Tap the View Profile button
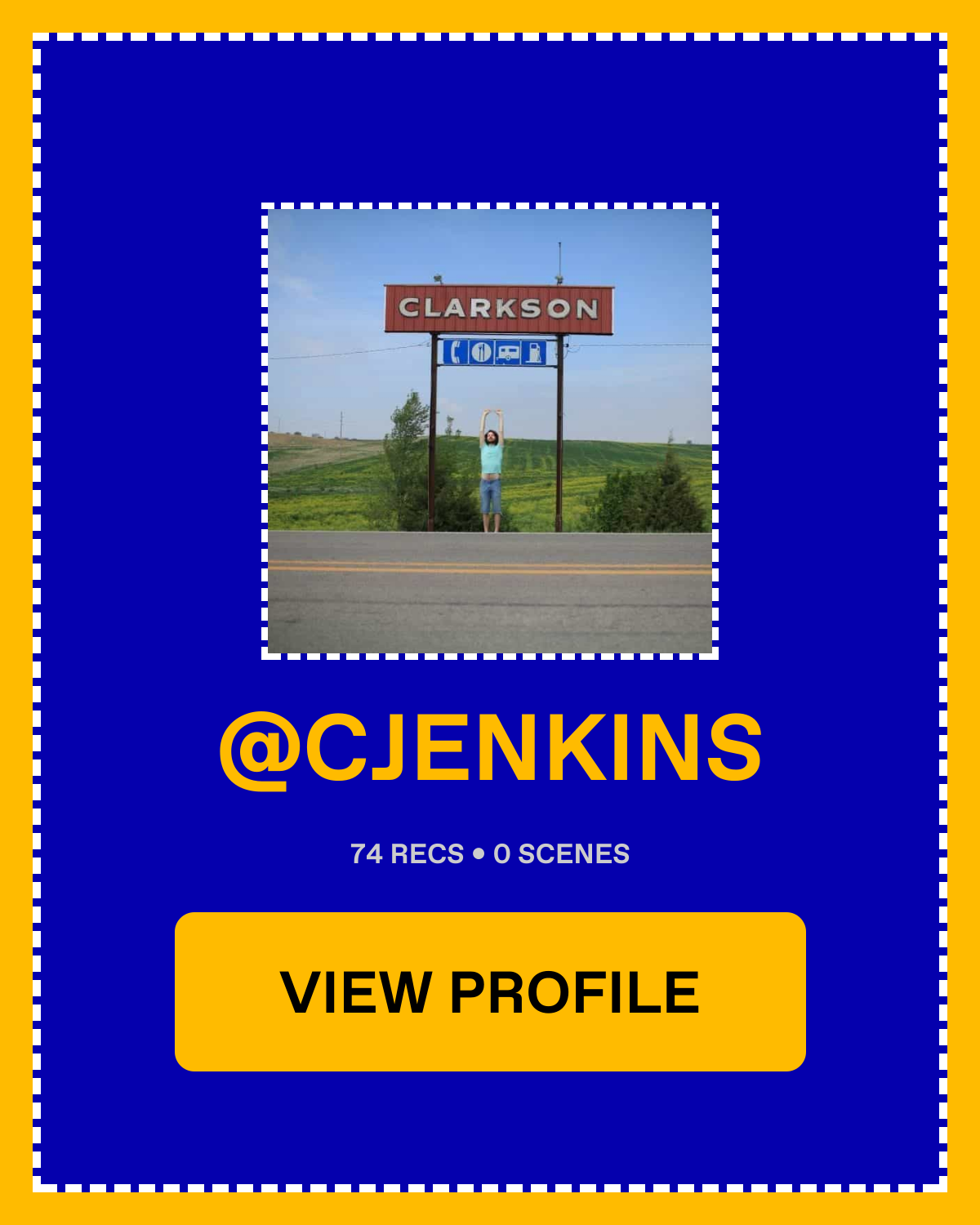 490,991
